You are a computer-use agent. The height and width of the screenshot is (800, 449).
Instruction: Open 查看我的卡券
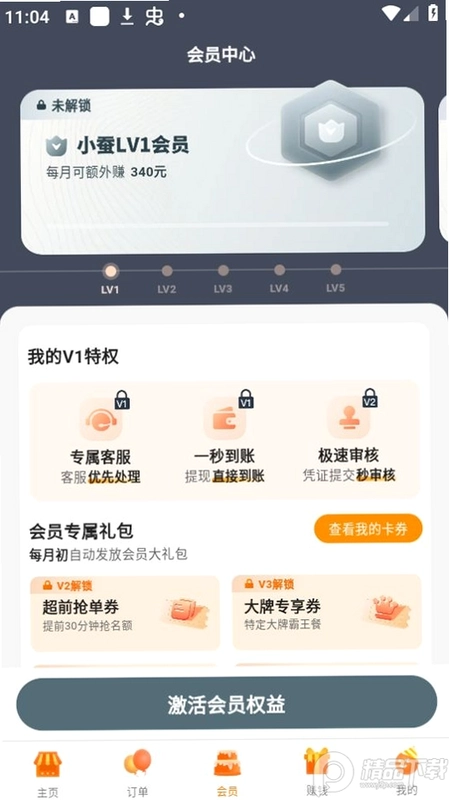(368, 529)
